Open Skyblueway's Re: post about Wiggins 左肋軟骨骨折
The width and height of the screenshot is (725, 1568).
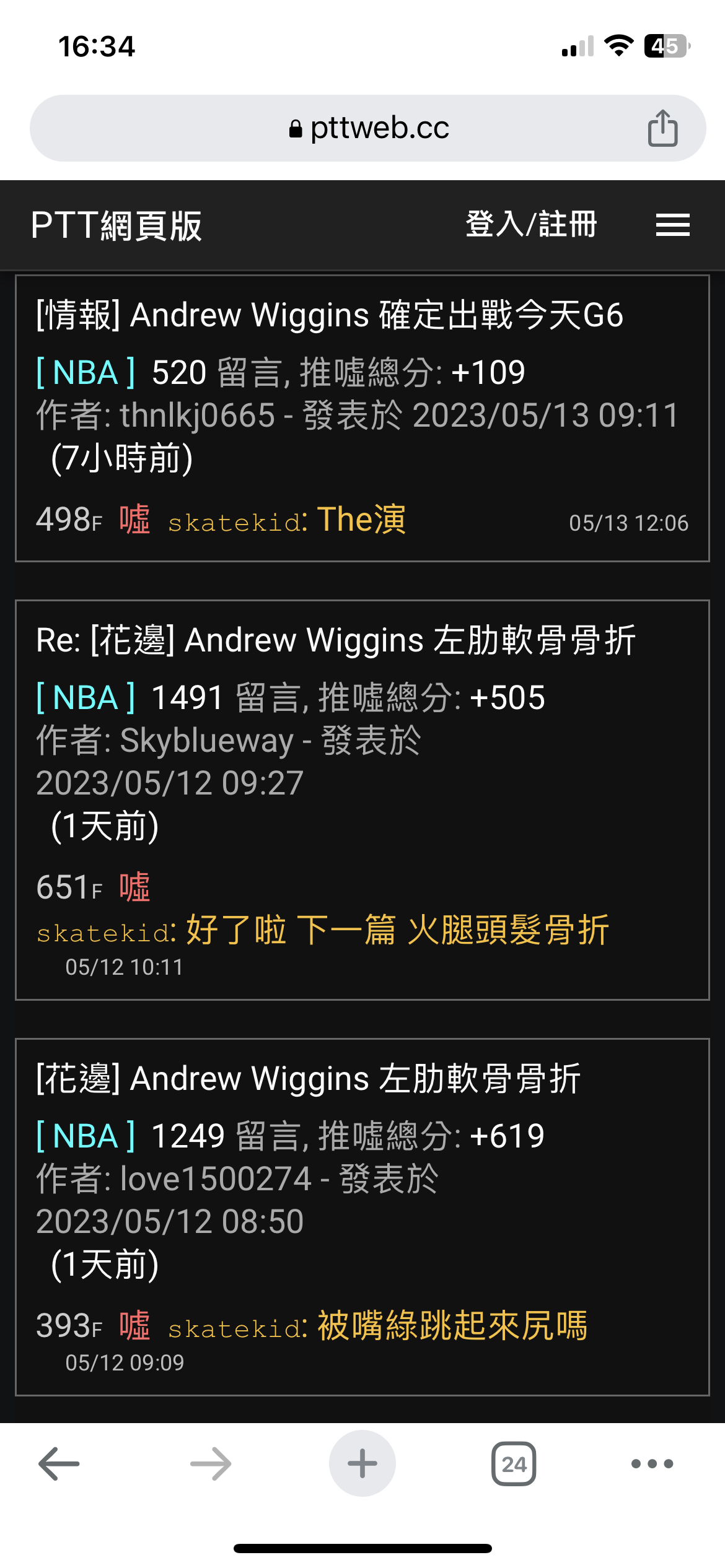pyautogui.click(x=336, y=640)
